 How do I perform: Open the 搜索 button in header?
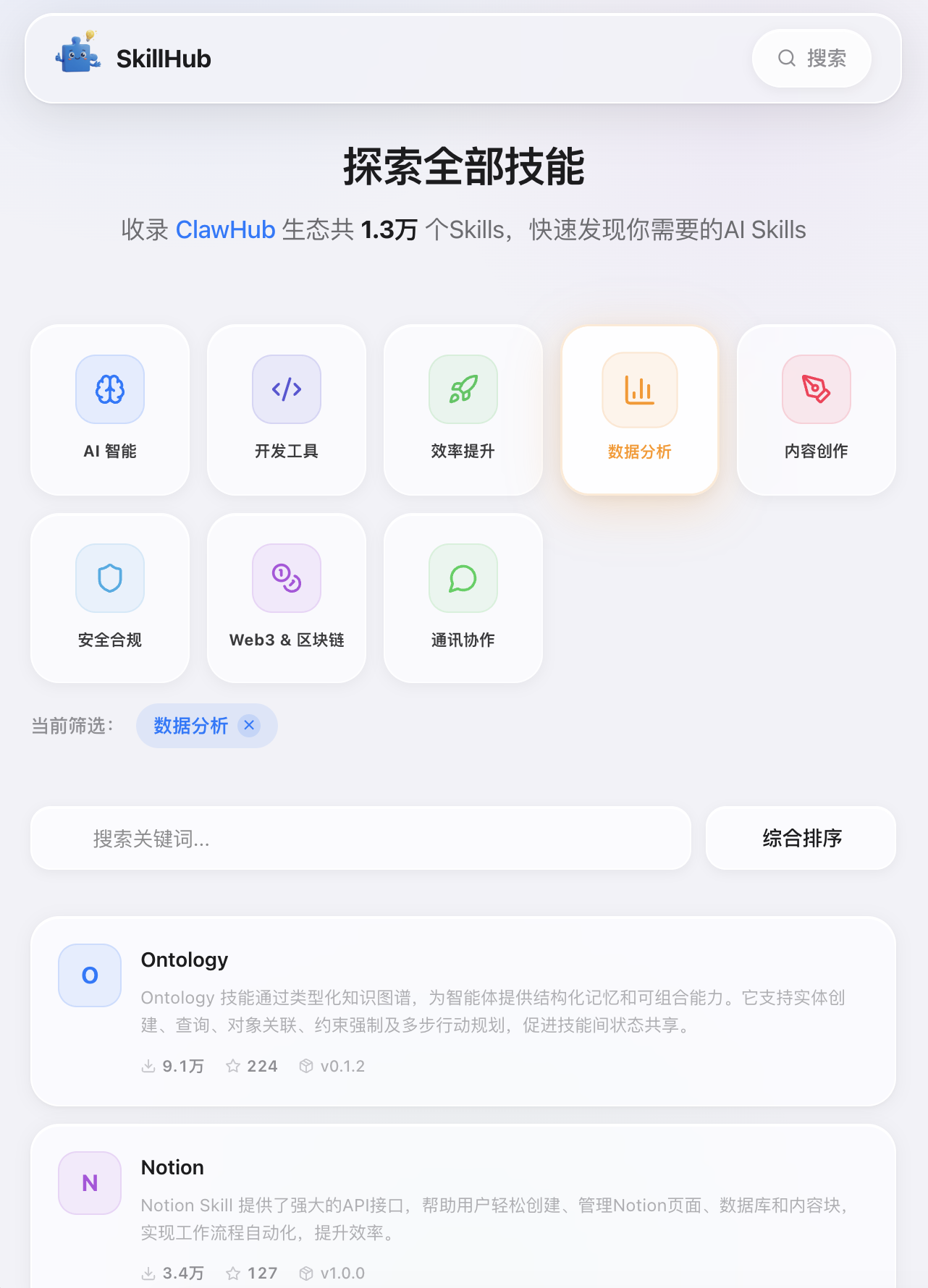coord(811,59)
